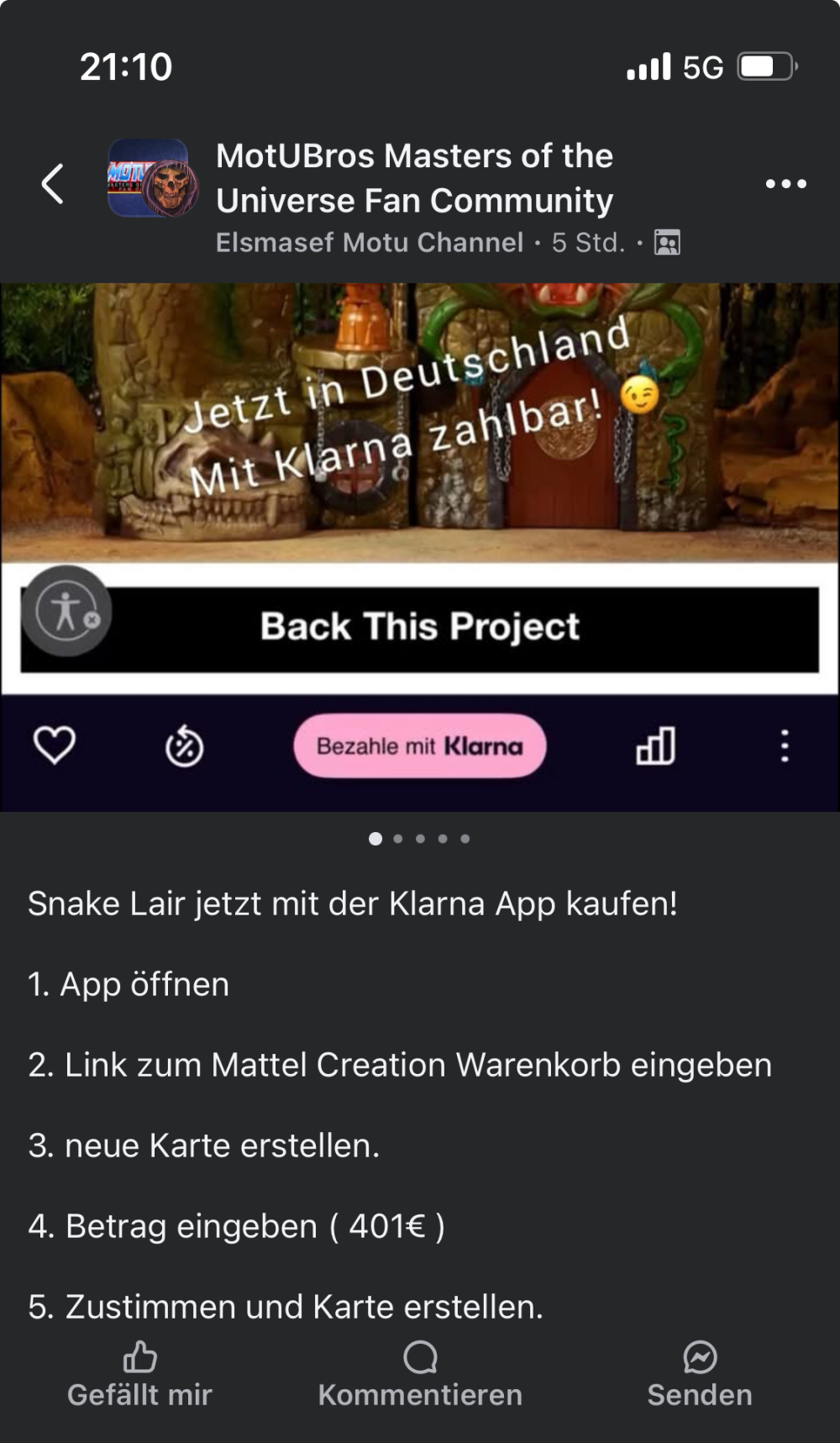
Task: Like the post with Gefällt mir
Action: [x=139, y=1374]
